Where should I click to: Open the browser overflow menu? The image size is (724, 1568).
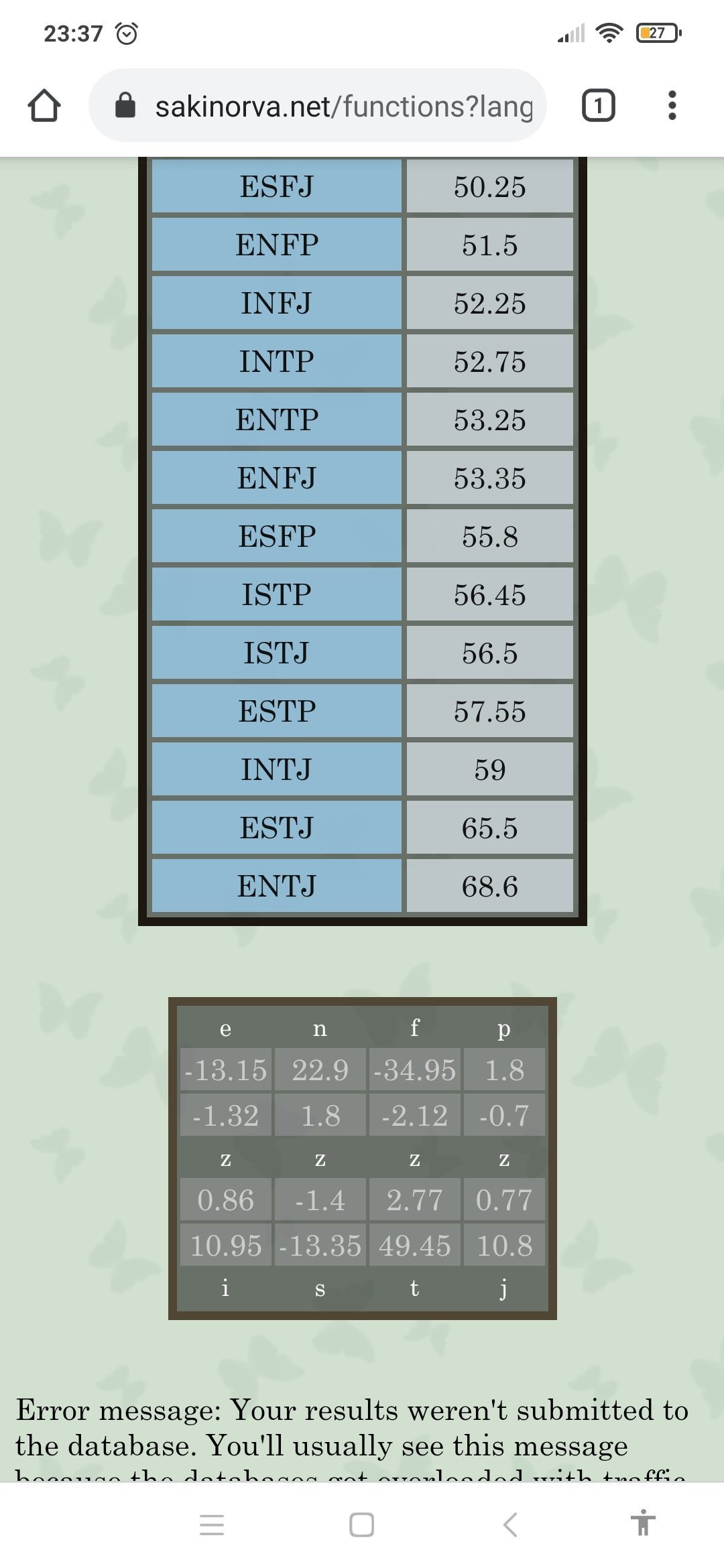click(672, 106)
